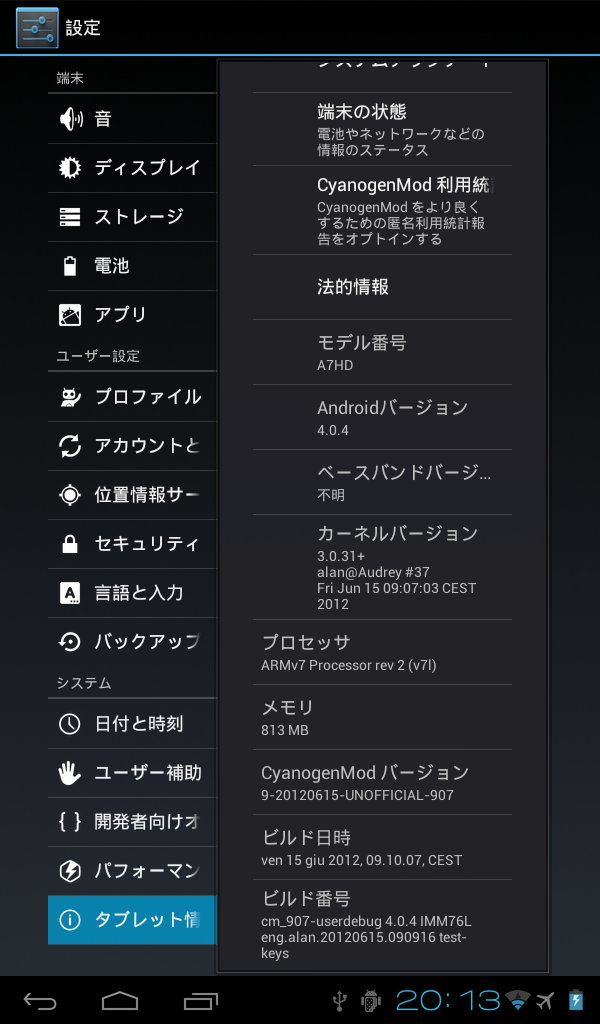Open 電池 battery settings
Image resolution: width=600 pixels, height=1024 pixels.
pos(130,266)
